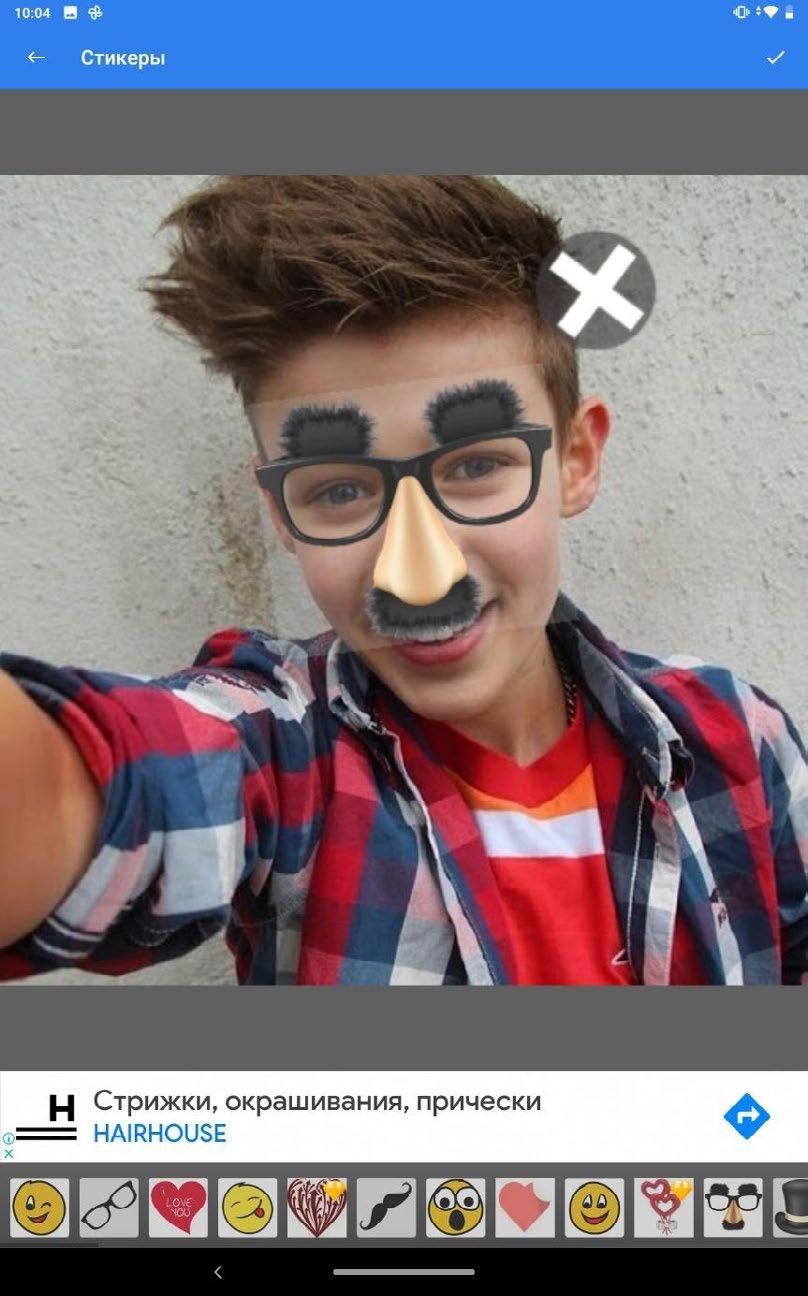The width and height of the screenshot is (808, 1296).
Task: Close the HAIRHOUSE ad banner
Action: (x=8, y=1152)
